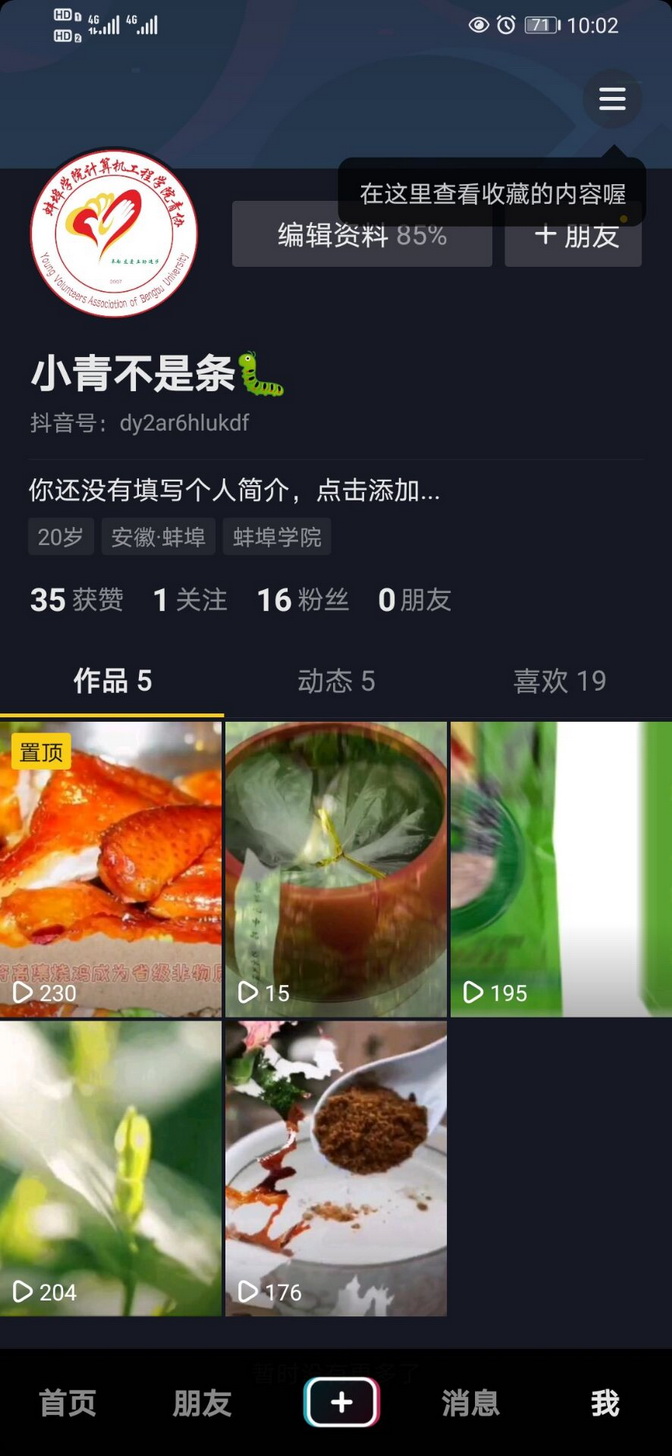Screen dimensions: 672x1456
Task: Open the profile avatar picture
Action: click(113, 234)
